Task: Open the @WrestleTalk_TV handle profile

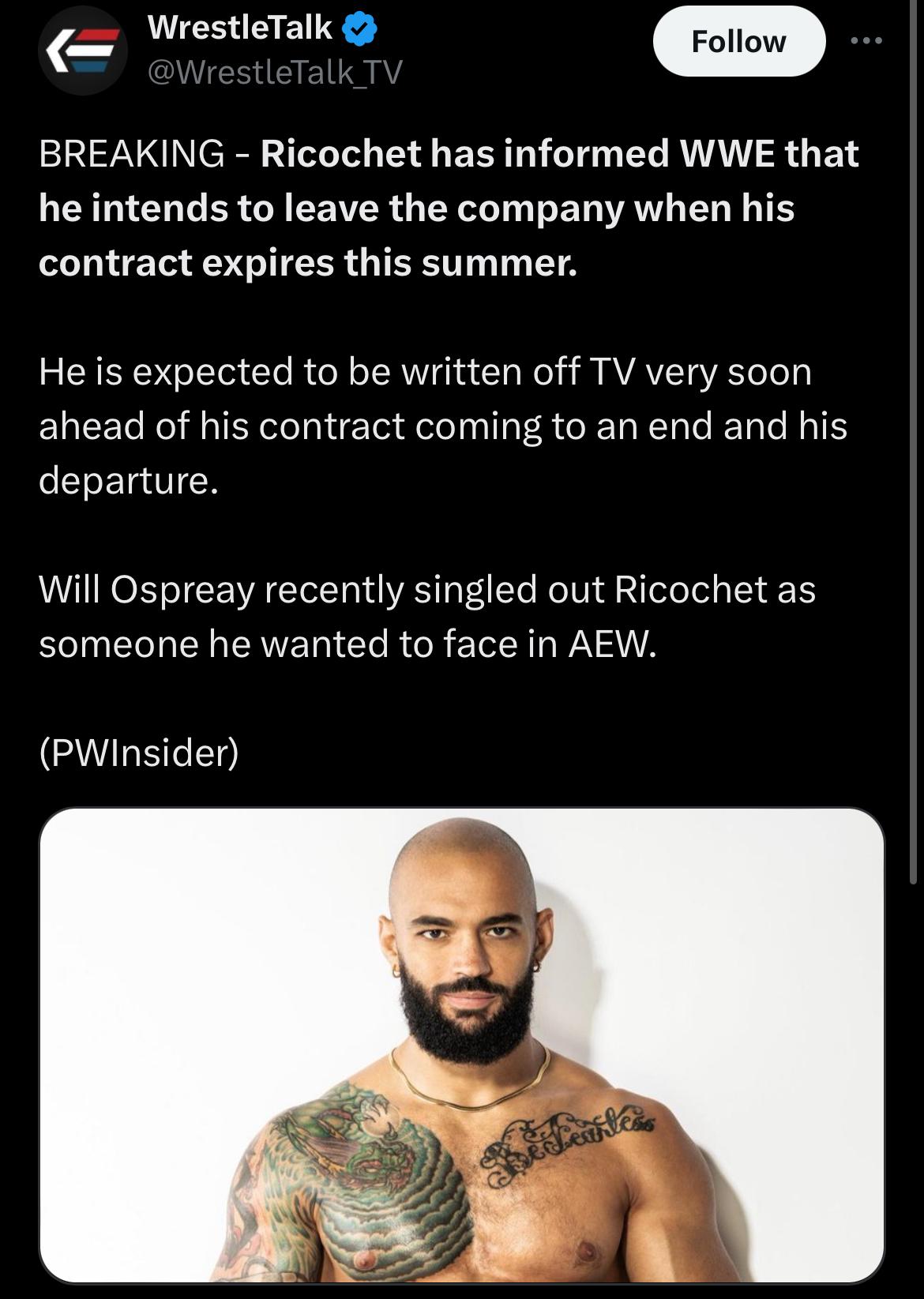Action: pyautogui.click(x=275, y=73)
